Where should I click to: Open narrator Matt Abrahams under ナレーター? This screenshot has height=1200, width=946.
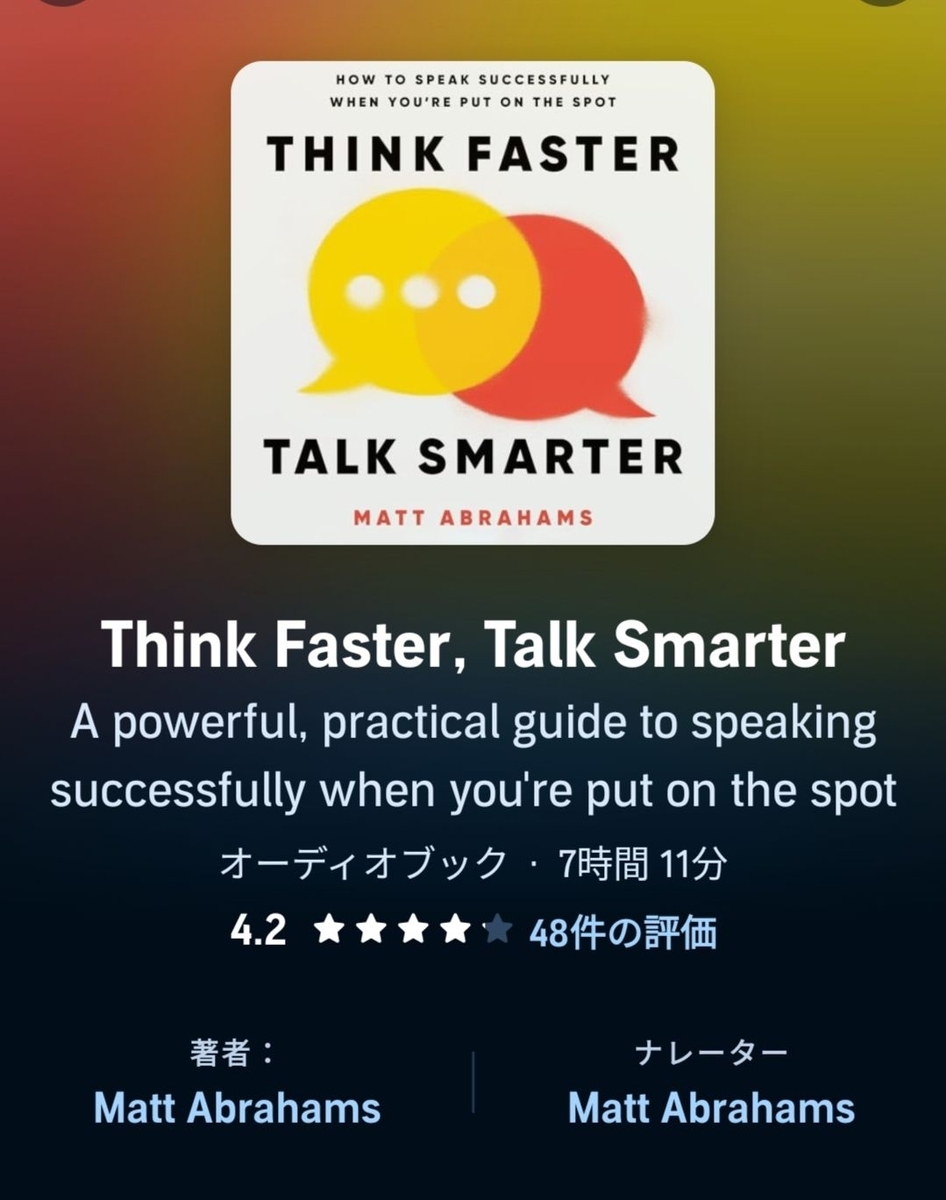pos(711,1108)
